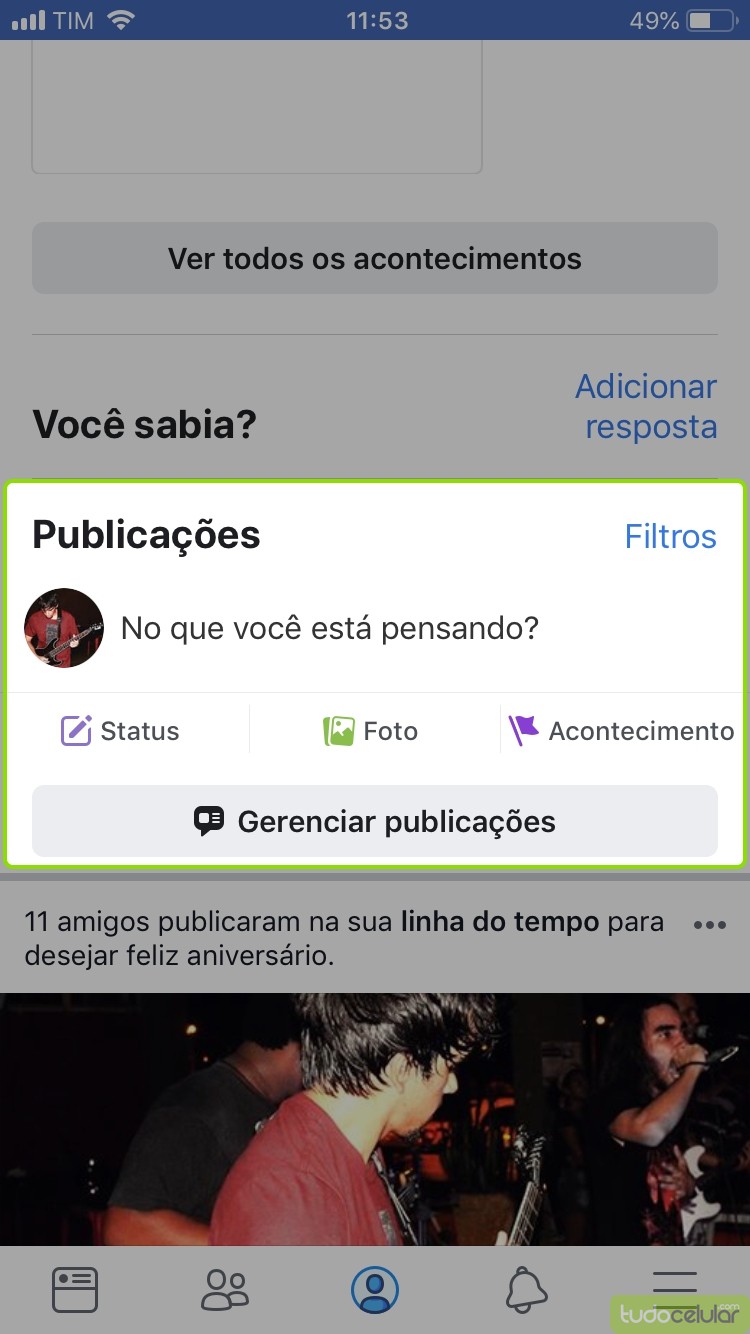Tap the Adicionar resposta link
Image resolution: width=750 pixels, height=1334 pixels.
(646, 406)
